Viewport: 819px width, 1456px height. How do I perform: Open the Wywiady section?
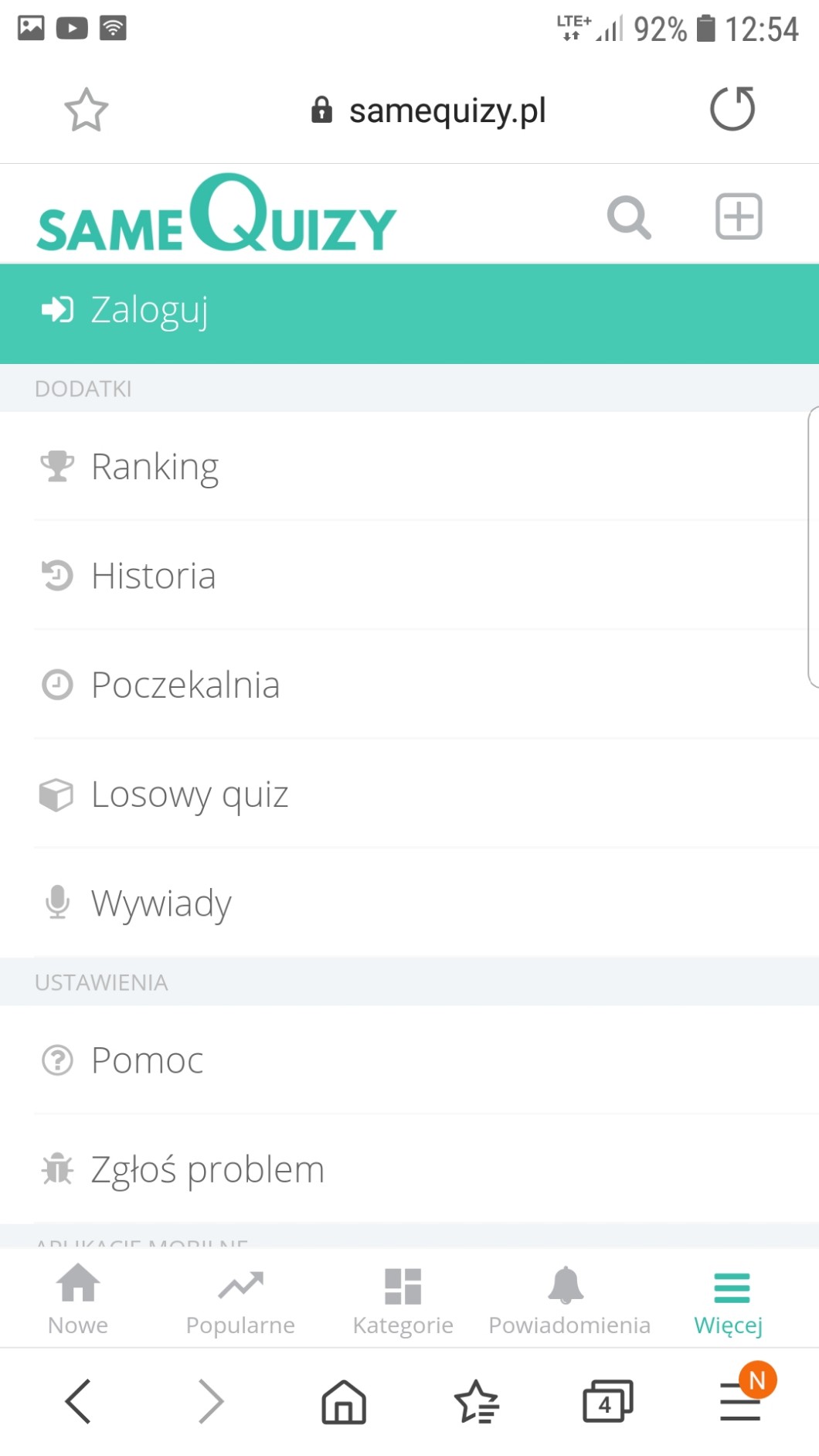tap(161, 903)
